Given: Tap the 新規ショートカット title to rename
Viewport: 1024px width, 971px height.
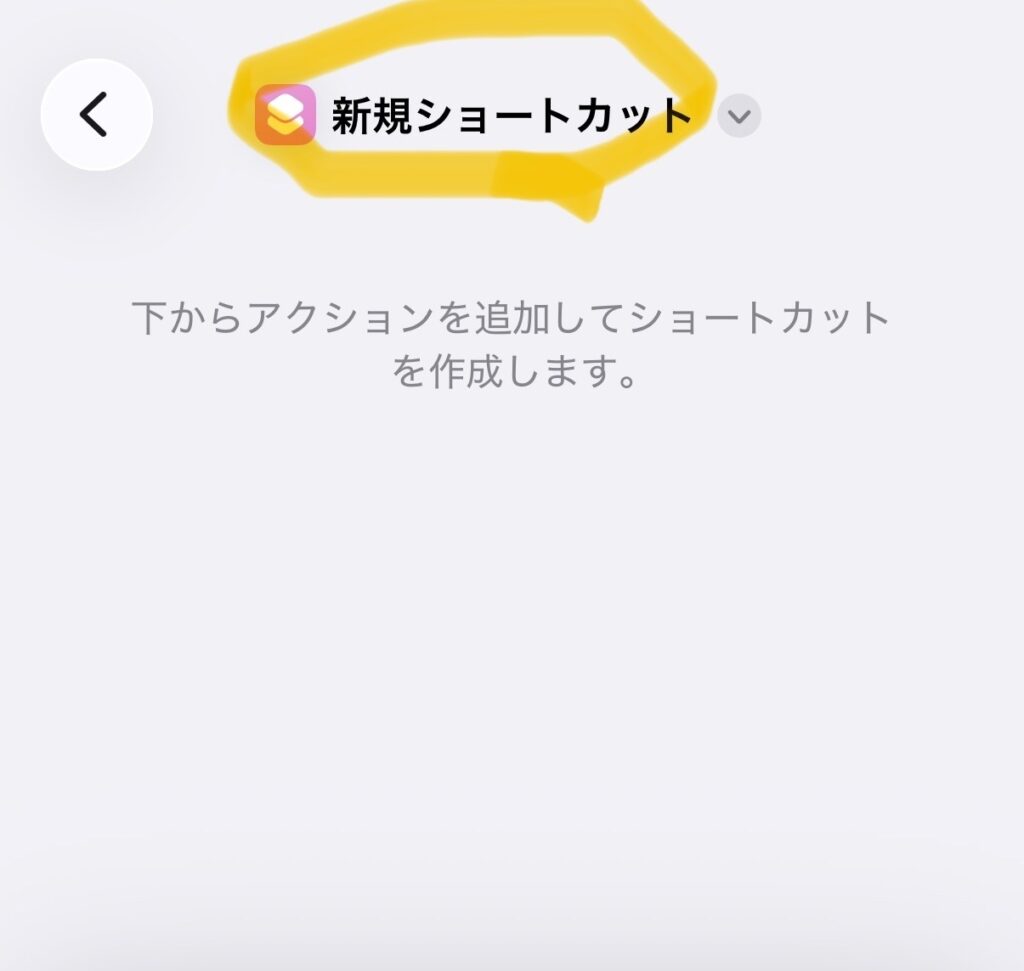Looking at the screenshot, I should click(x=511, y=117).
